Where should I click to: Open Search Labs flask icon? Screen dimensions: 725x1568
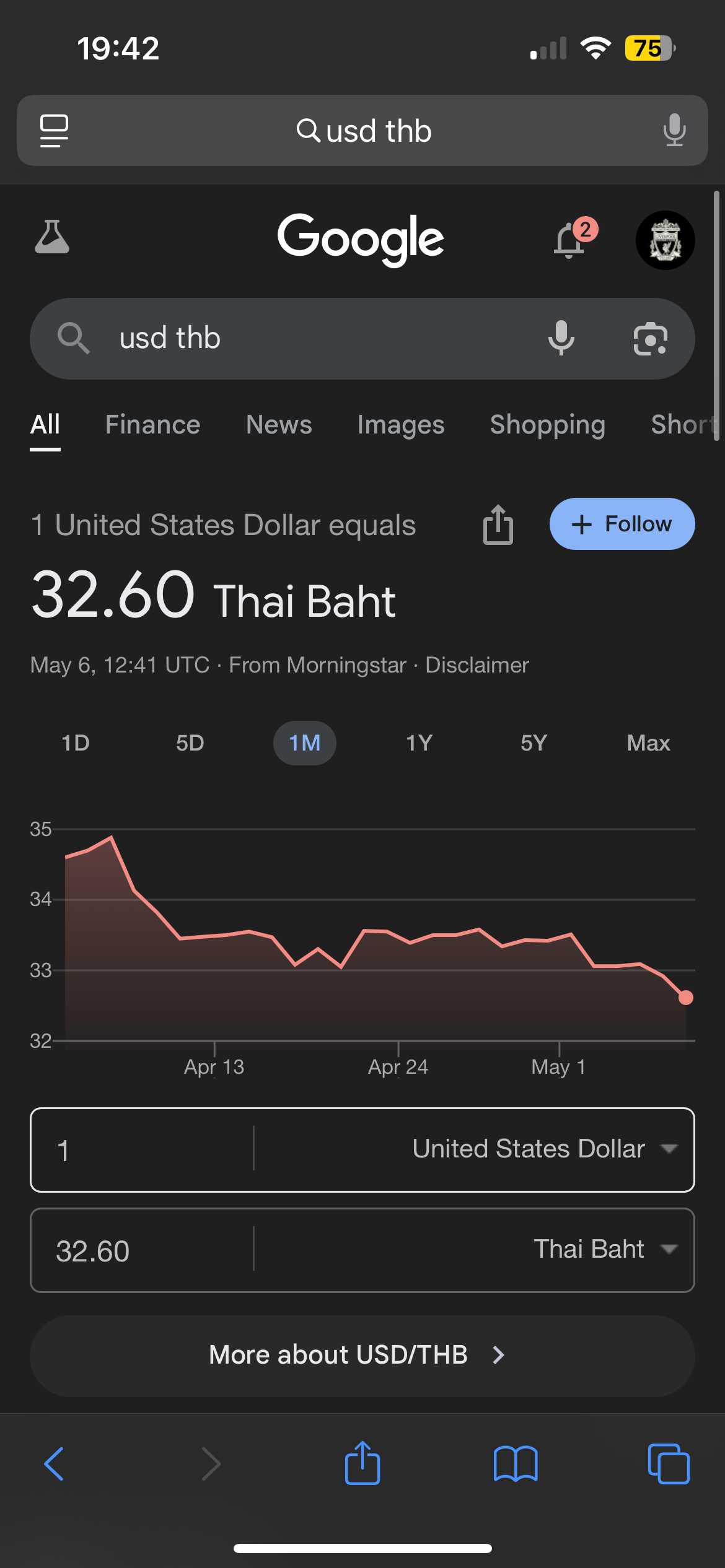coord(52,237)
